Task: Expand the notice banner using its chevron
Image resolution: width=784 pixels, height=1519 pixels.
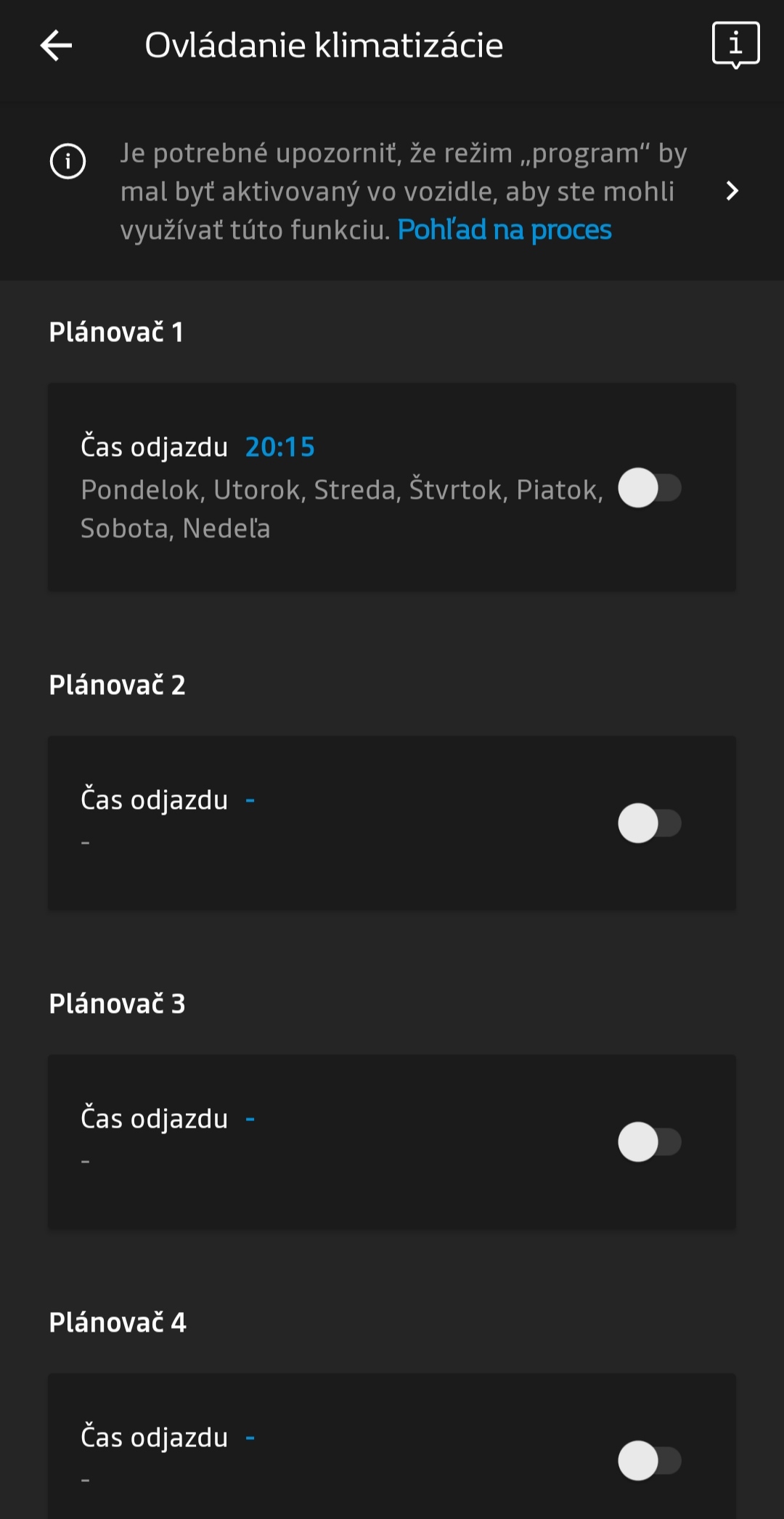Action: click(732, 191)
